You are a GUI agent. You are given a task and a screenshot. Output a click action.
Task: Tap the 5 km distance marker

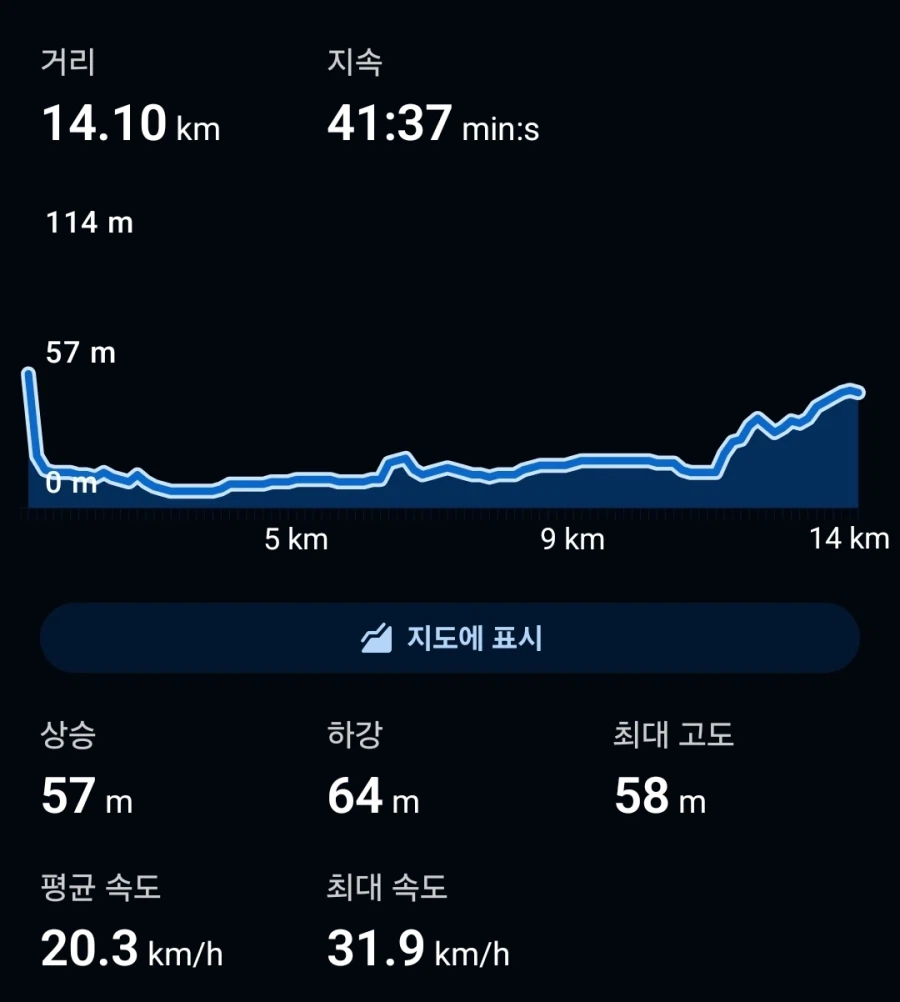296,540
